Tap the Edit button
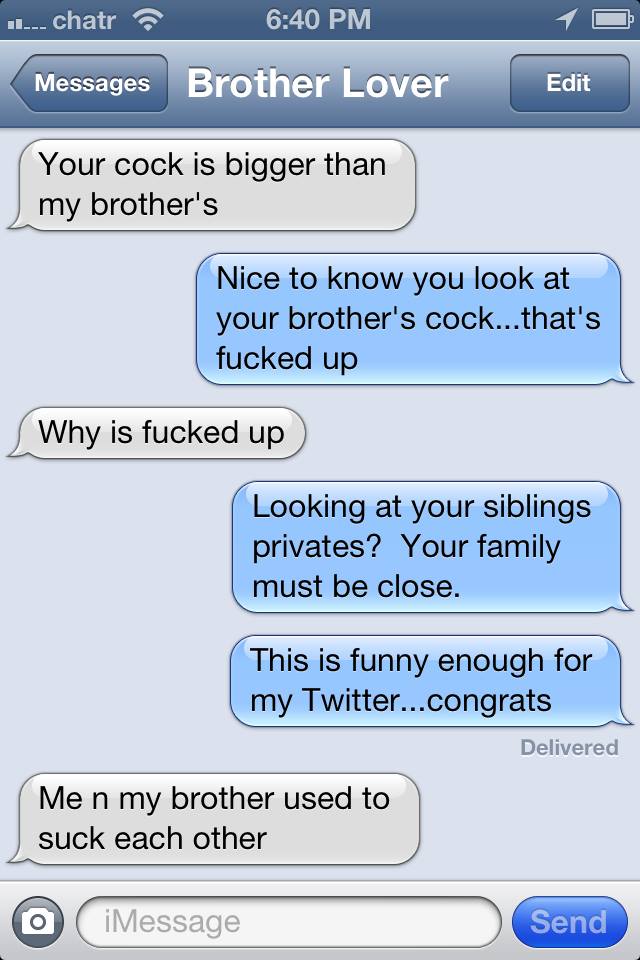 point(567,84)
